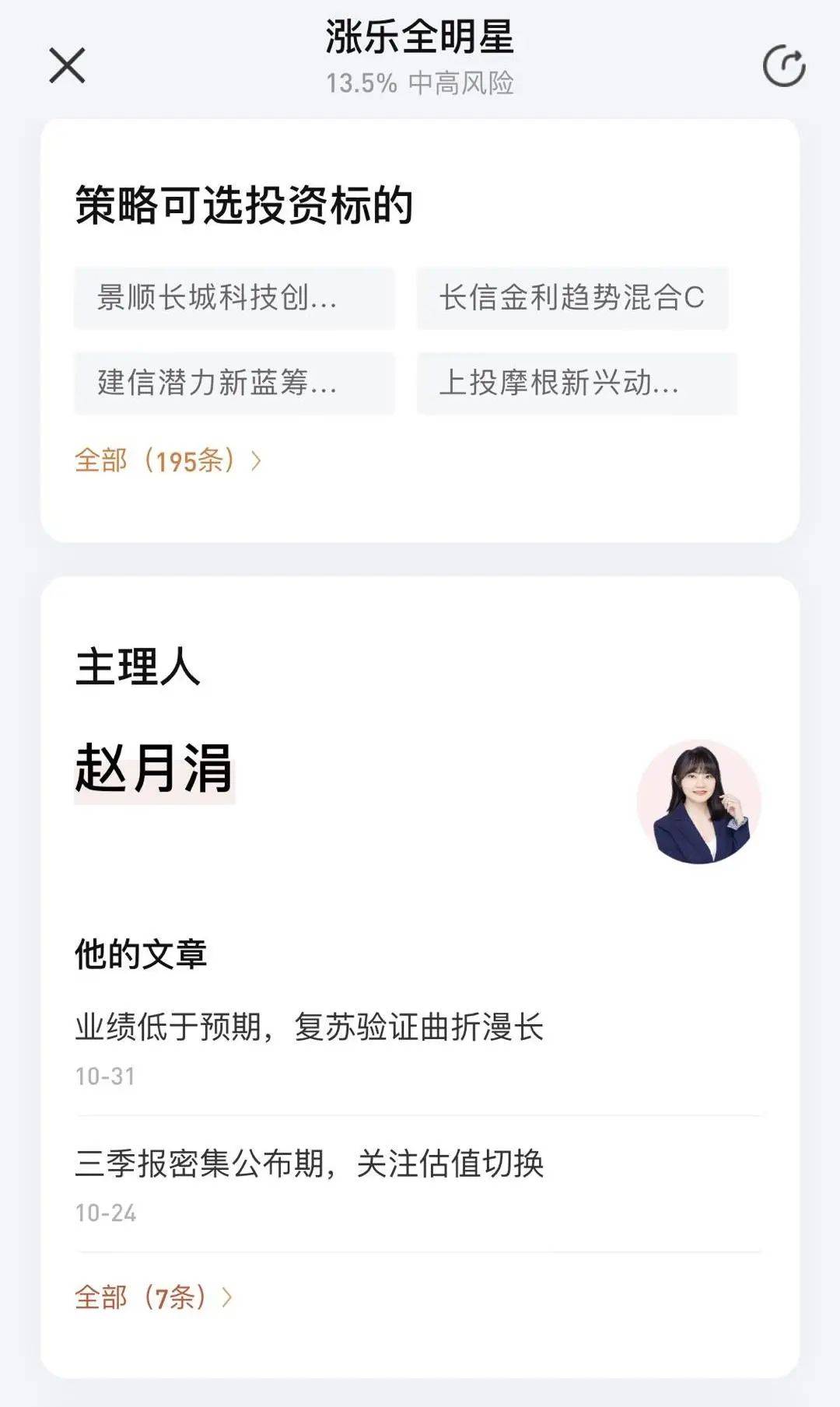View all 7 articles

coord(153,1297)
